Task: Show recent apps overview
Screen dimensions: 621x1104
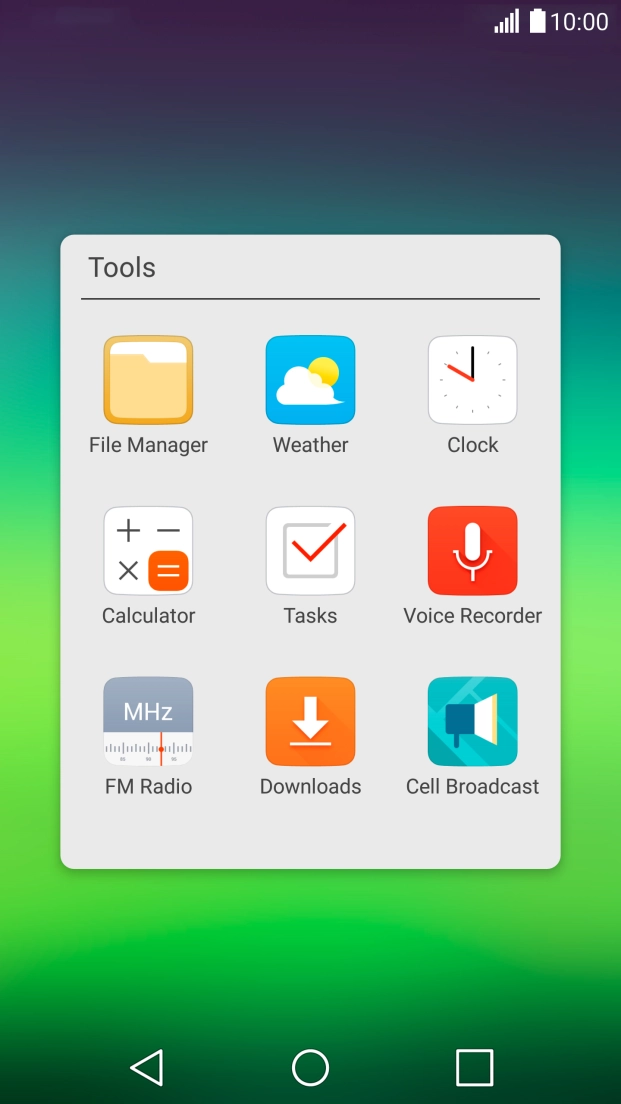Action: tap(474, 1068)
